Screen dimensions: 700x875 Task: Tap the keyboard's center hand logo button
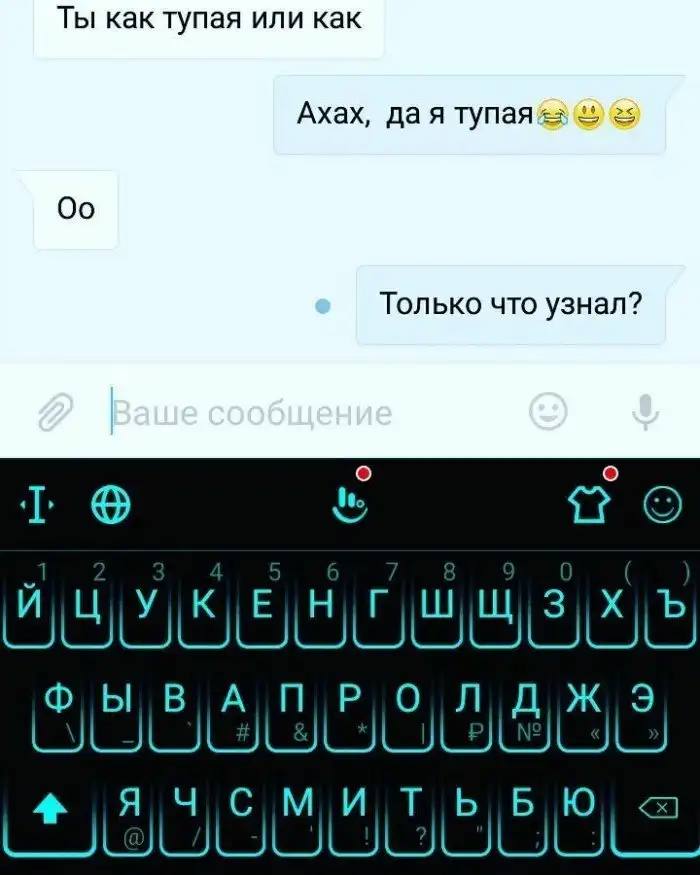pos(349,505)
